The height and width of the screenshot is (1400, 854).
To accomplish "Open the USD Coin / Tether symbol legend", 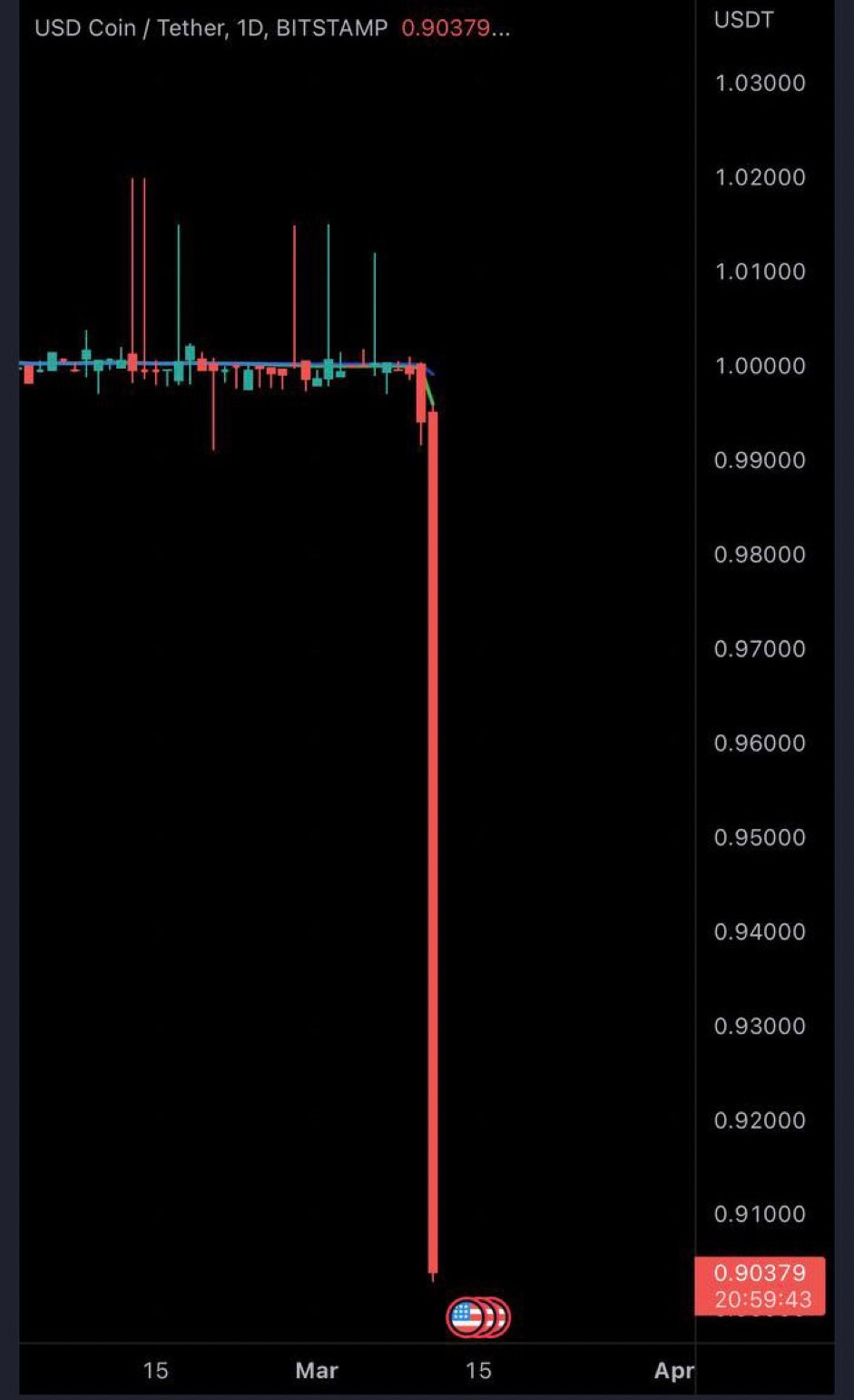I will point(210,28).
